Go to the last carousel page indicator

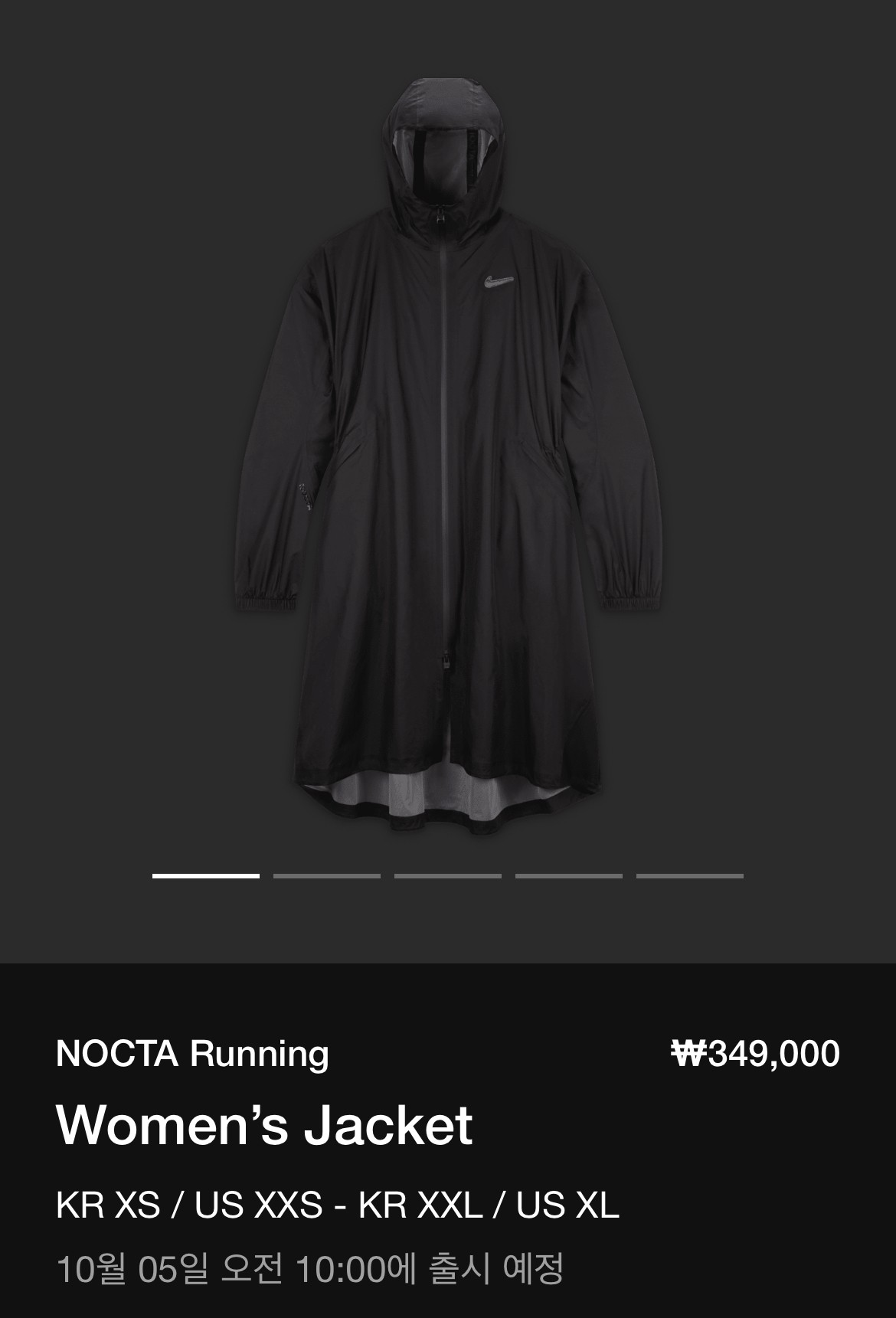point(690,875)
